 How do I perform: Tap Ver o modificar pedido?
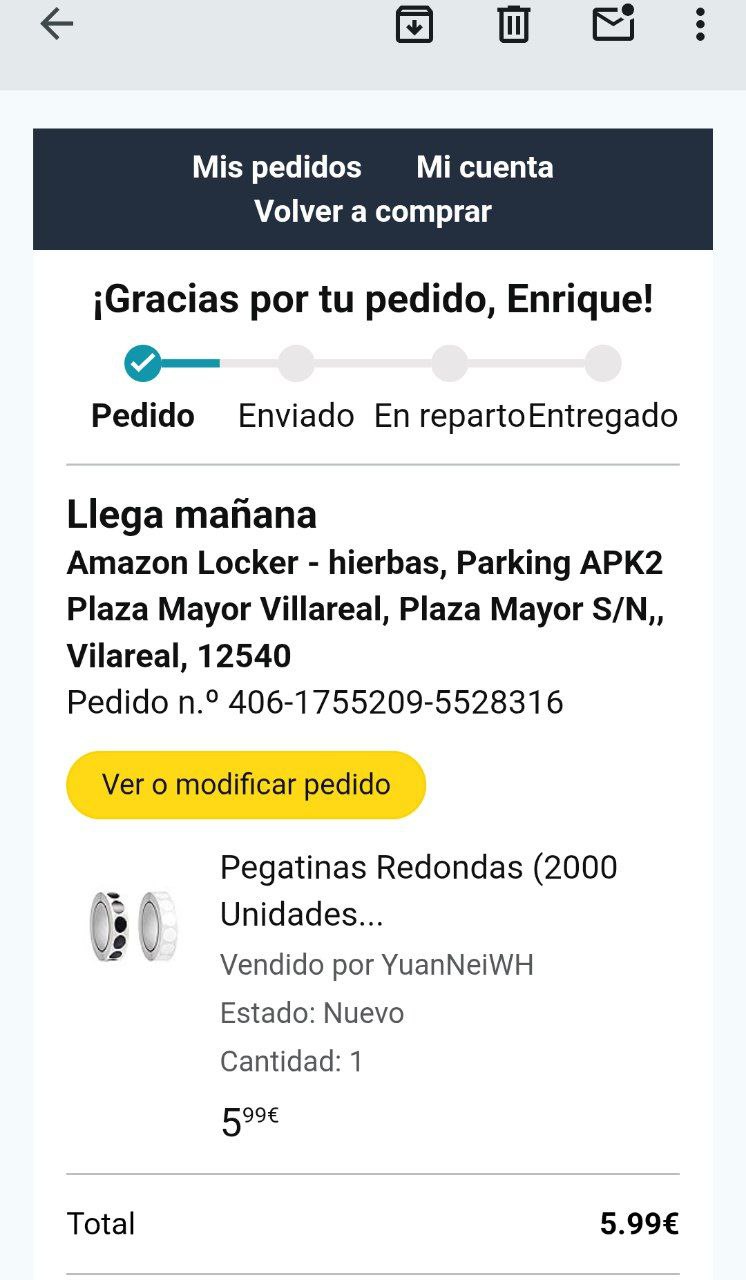[246, 785]
